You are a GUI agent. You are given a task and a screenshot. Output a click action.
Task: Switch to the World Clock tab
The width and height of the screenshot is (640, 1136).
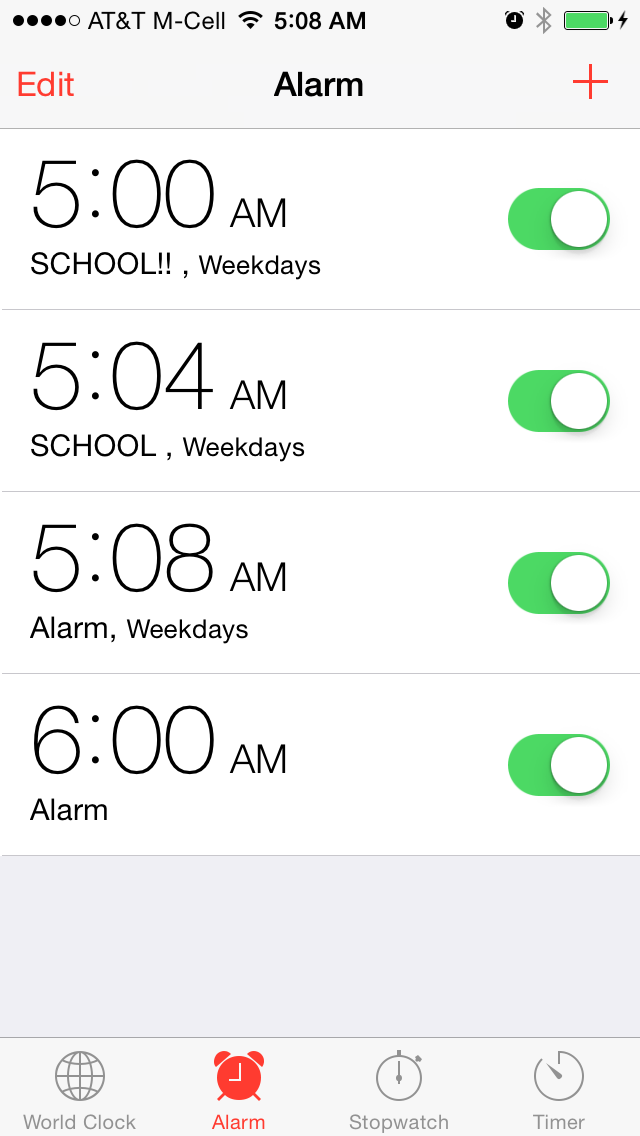tap(80, 1090)
